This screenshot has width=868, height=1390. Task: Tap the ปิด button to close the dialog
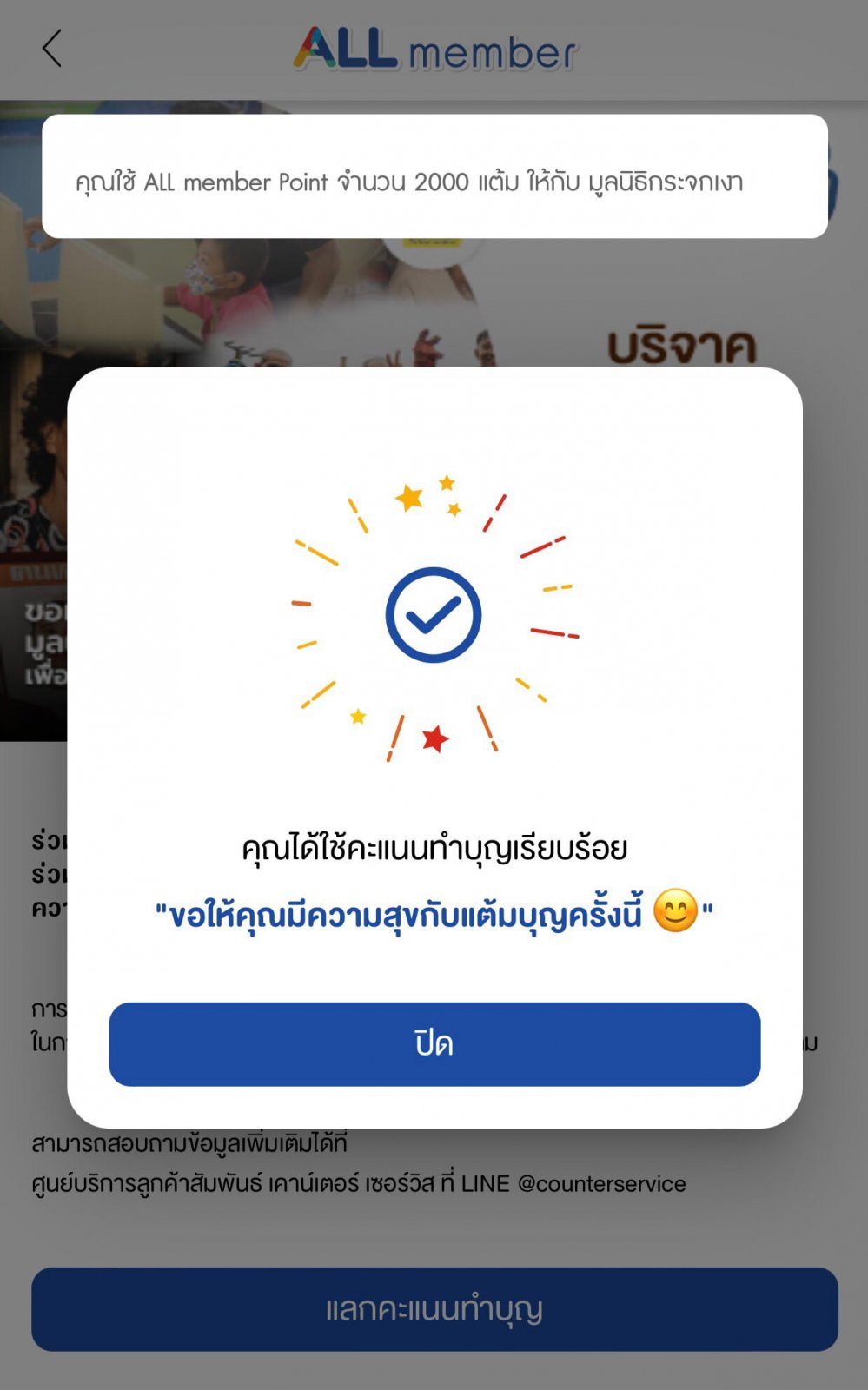pos(434,1043)
